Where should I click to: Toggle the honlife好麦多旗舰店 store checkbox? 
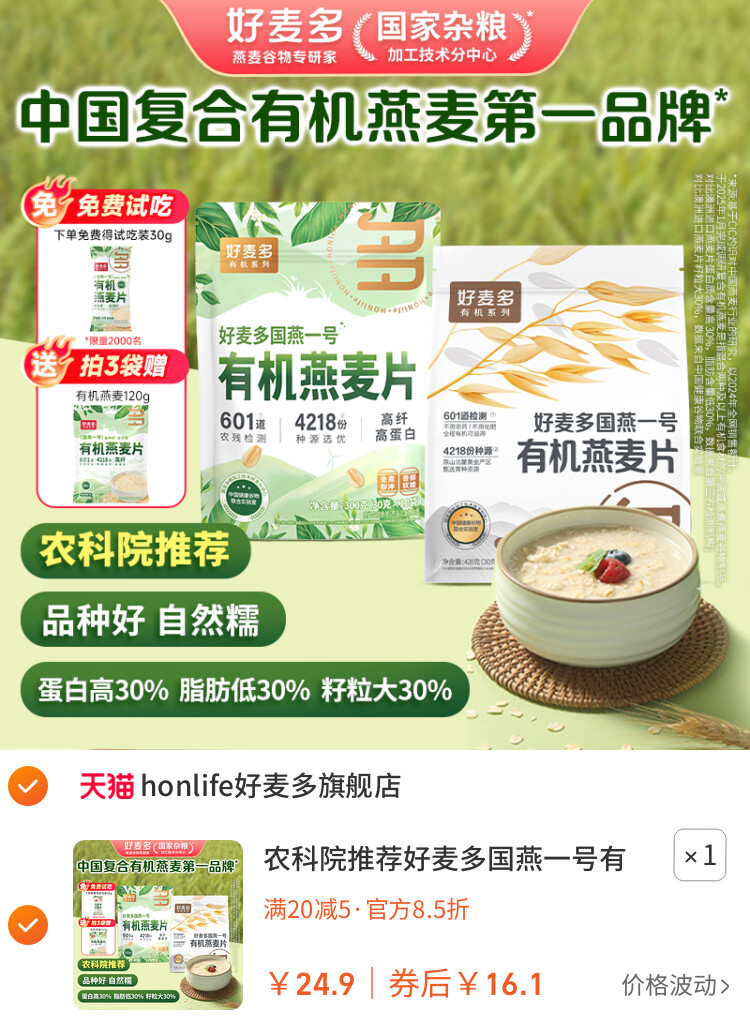[28, 786]
